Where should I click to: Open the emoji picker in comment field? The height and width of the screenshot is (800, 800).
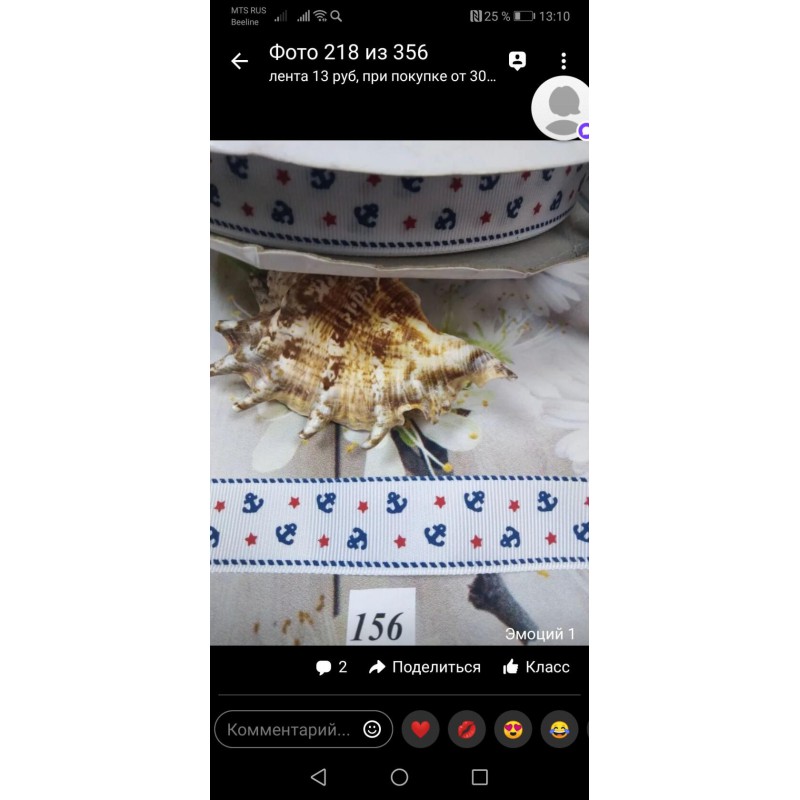[372, 729]
